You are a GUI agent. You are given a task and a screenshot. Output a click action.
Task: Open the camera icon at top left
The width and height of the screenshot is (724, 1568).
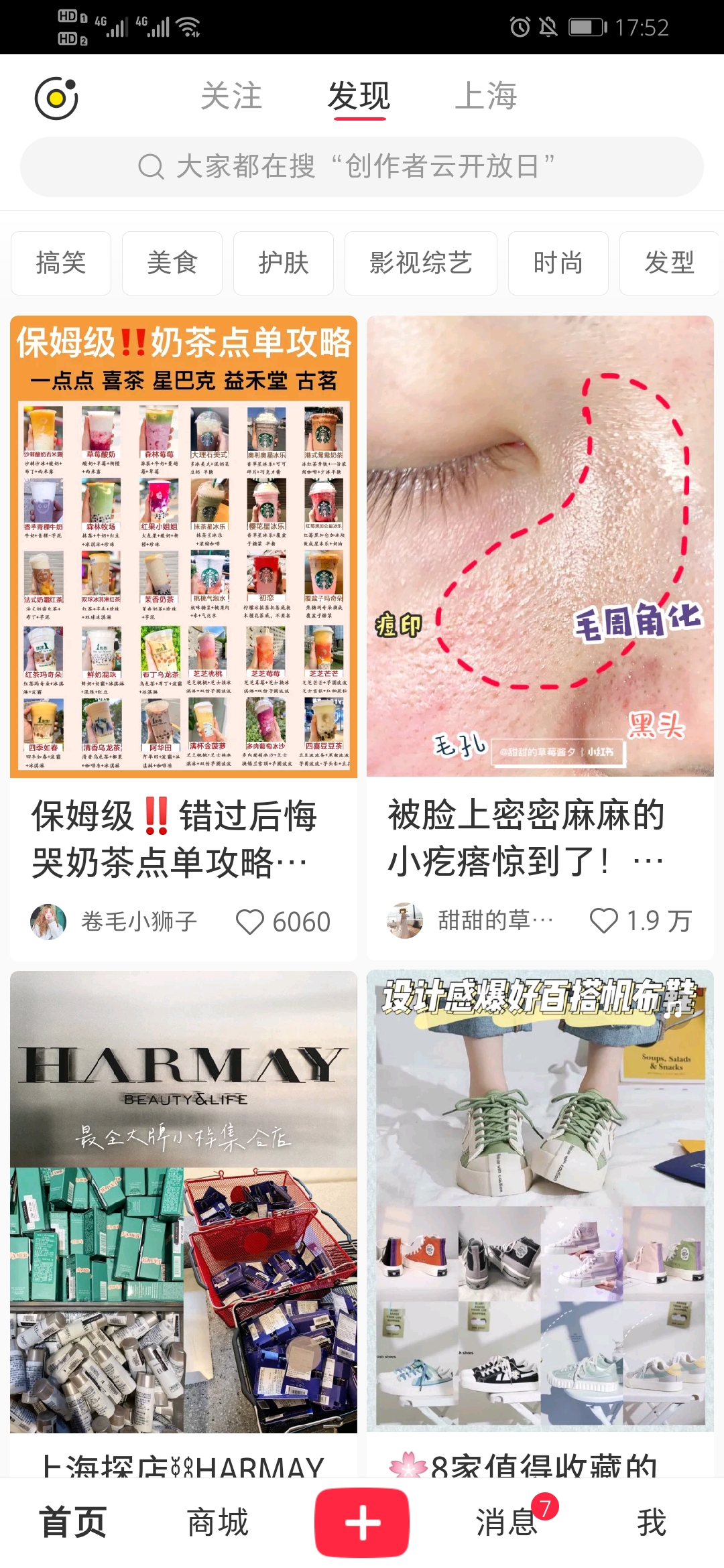pos(56,99)
